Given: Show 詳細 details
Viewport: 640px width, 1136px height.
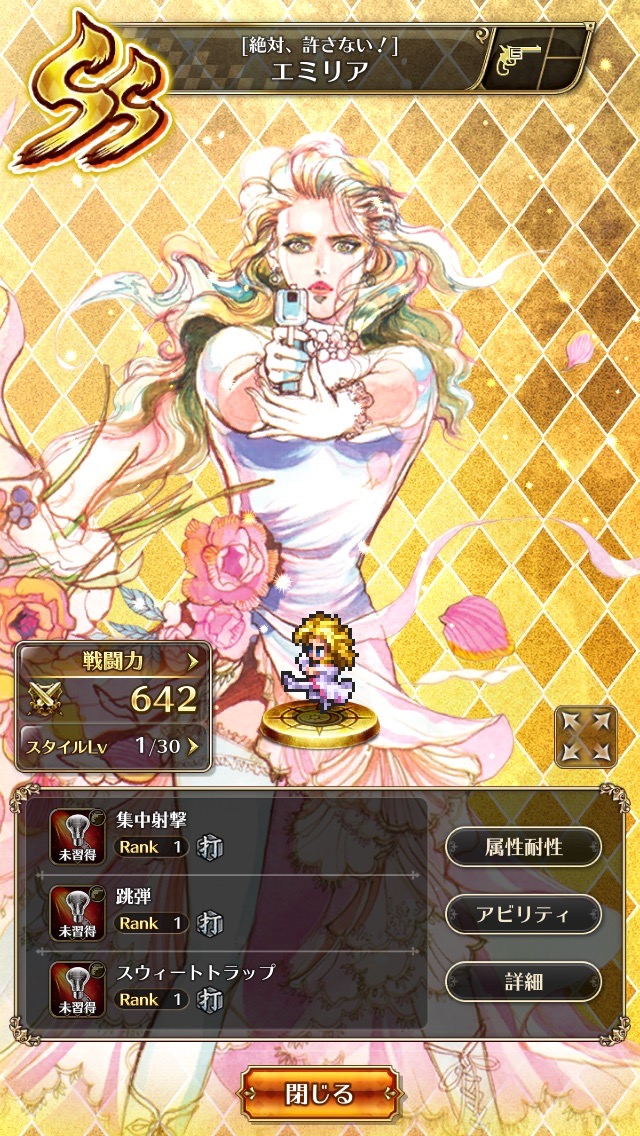Looking at the screenshot, I should (x=523, y=981).
